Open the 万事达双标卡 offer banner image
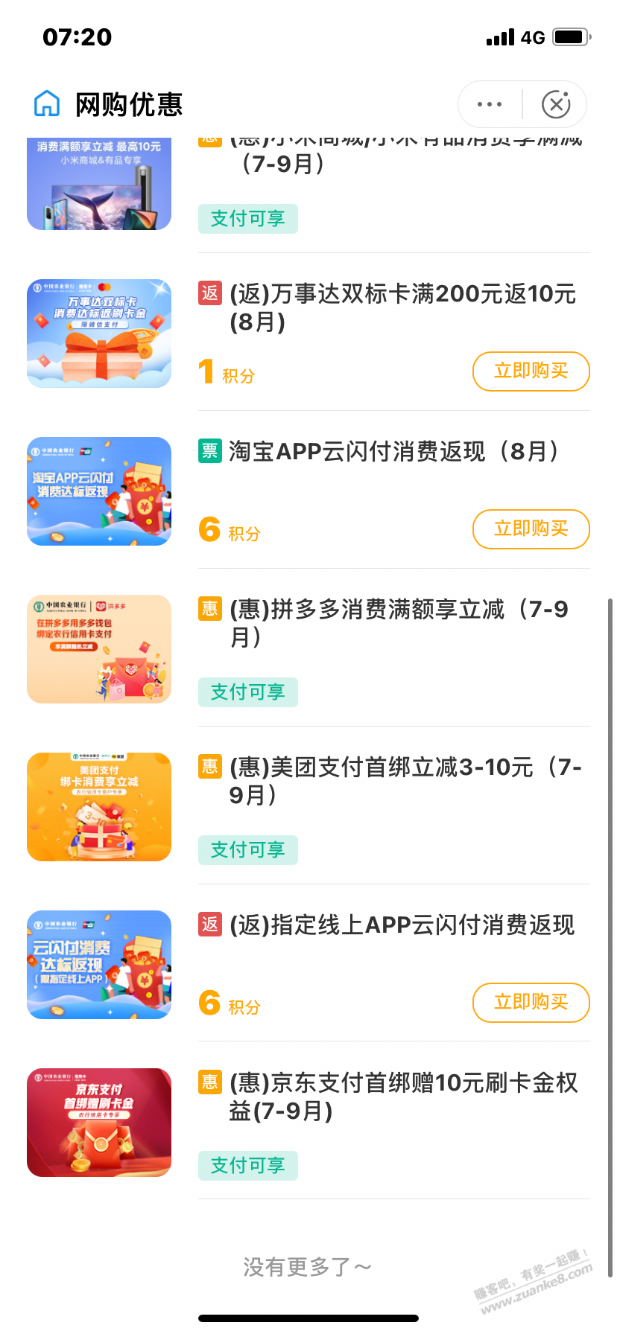The width and height of the screenshot is (617, 1334). (99, 333)
